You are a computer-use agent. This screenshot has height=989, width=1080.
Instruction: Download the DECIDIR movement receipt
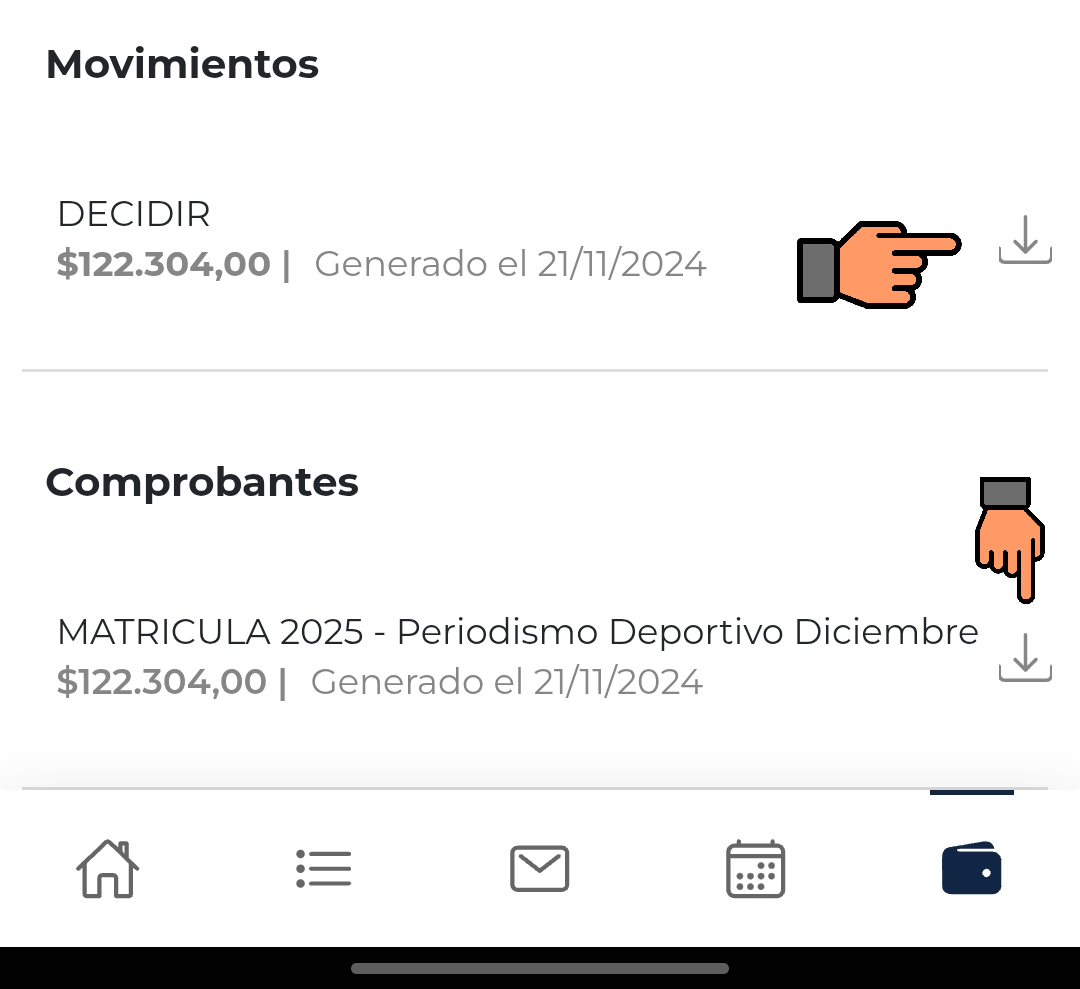click(1025, 240)
